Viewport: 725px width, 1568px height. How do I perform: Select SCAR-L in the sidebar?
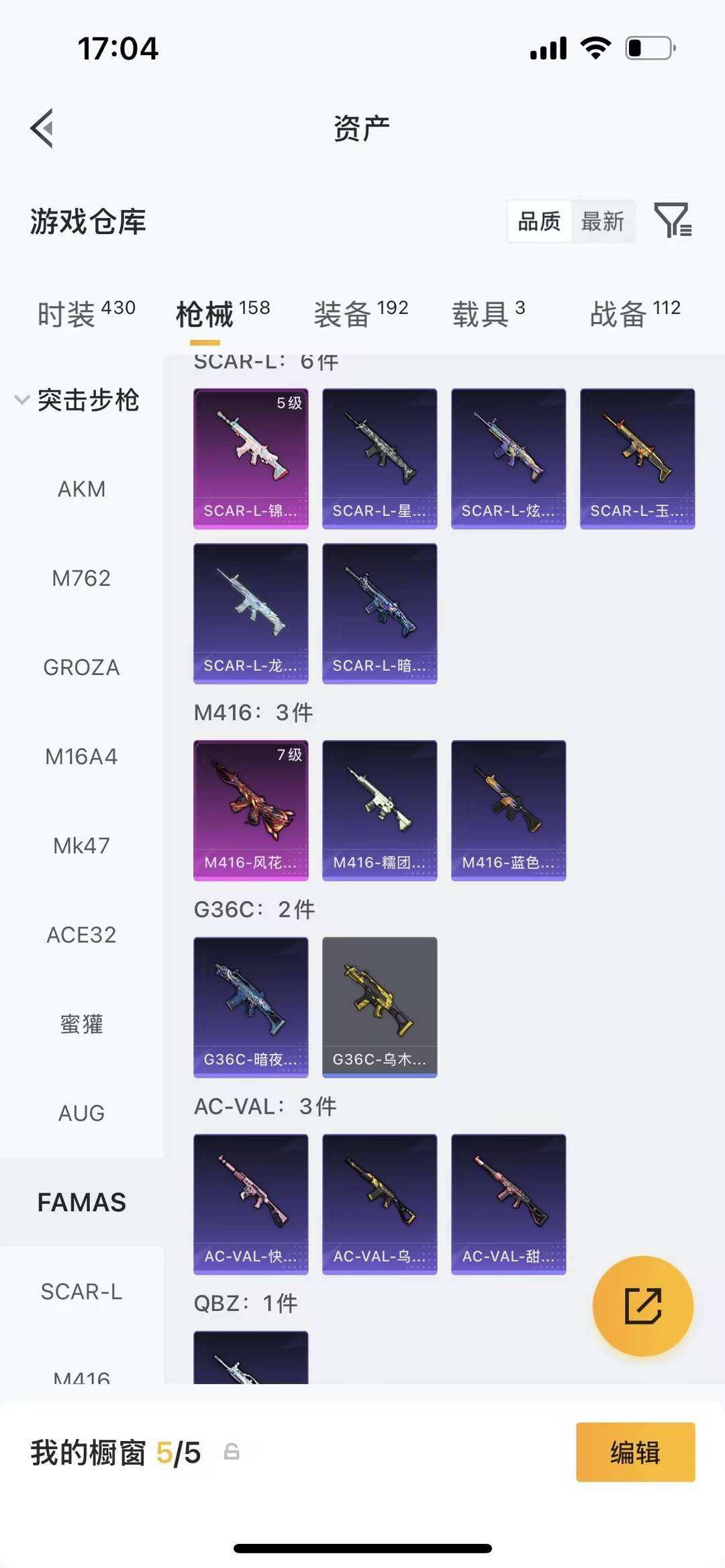[81, 1291]
